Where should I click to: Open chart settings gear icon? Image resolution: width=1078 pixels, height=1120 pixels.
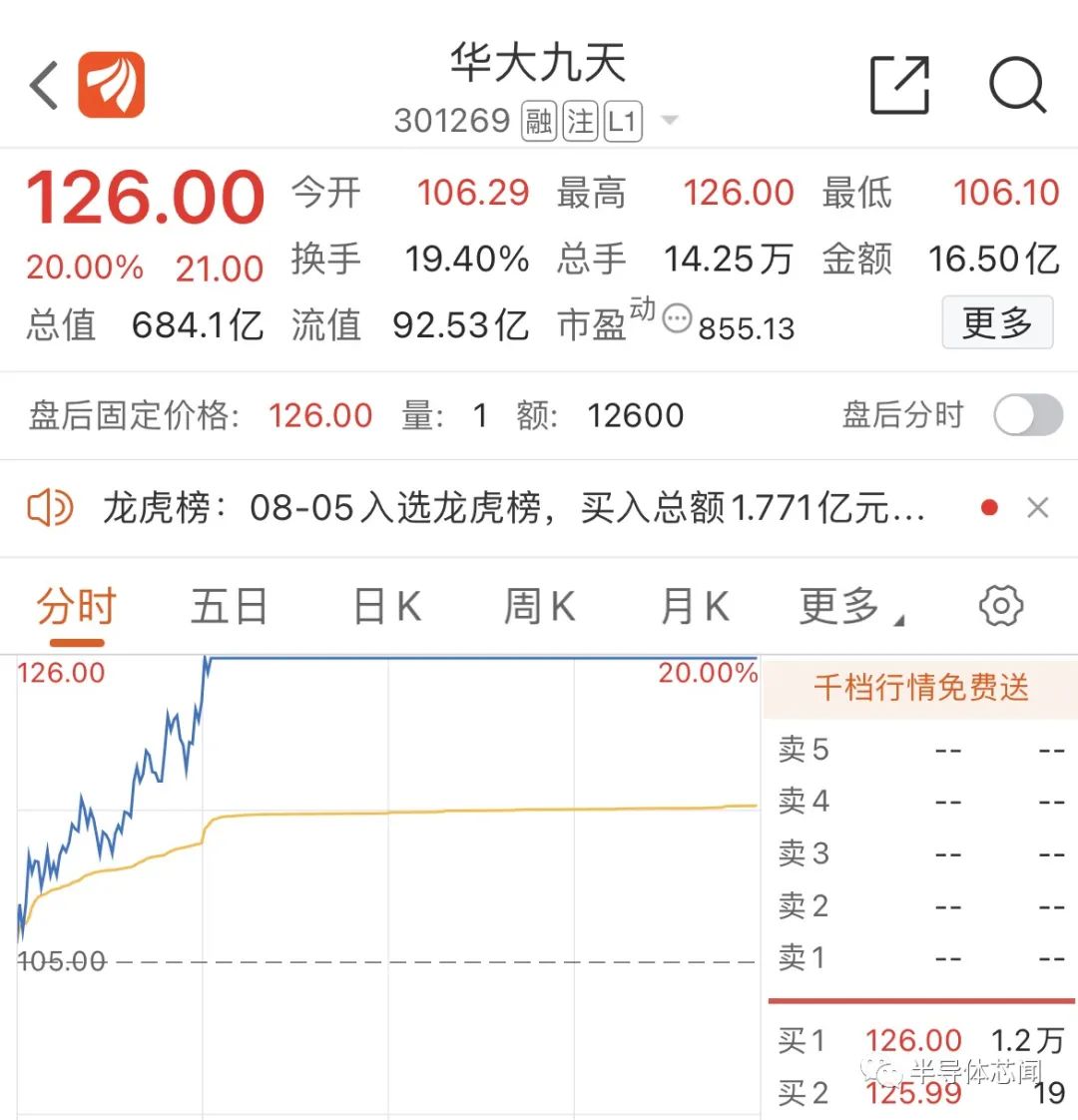point(1001,606)
